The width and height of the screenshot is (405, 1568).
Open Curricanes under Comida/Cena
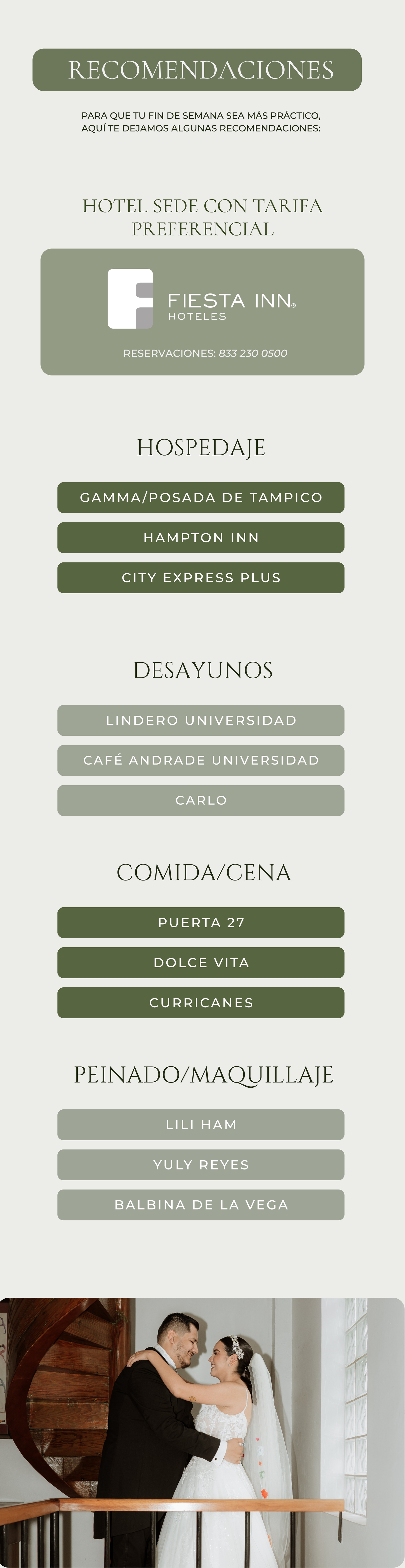click(x=201, y=1003)
